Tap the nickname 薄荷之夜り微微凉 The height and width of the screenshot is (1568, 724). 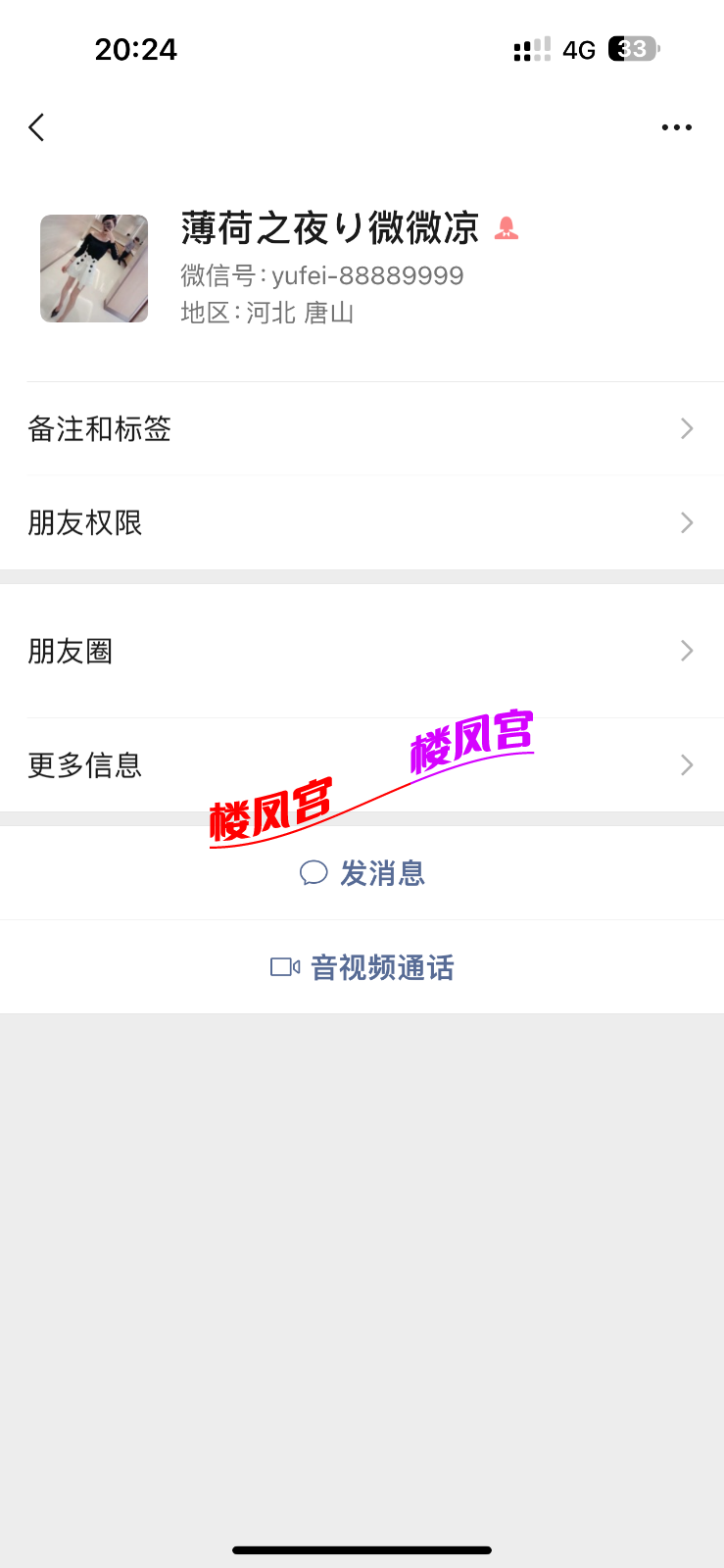(329, 227)
